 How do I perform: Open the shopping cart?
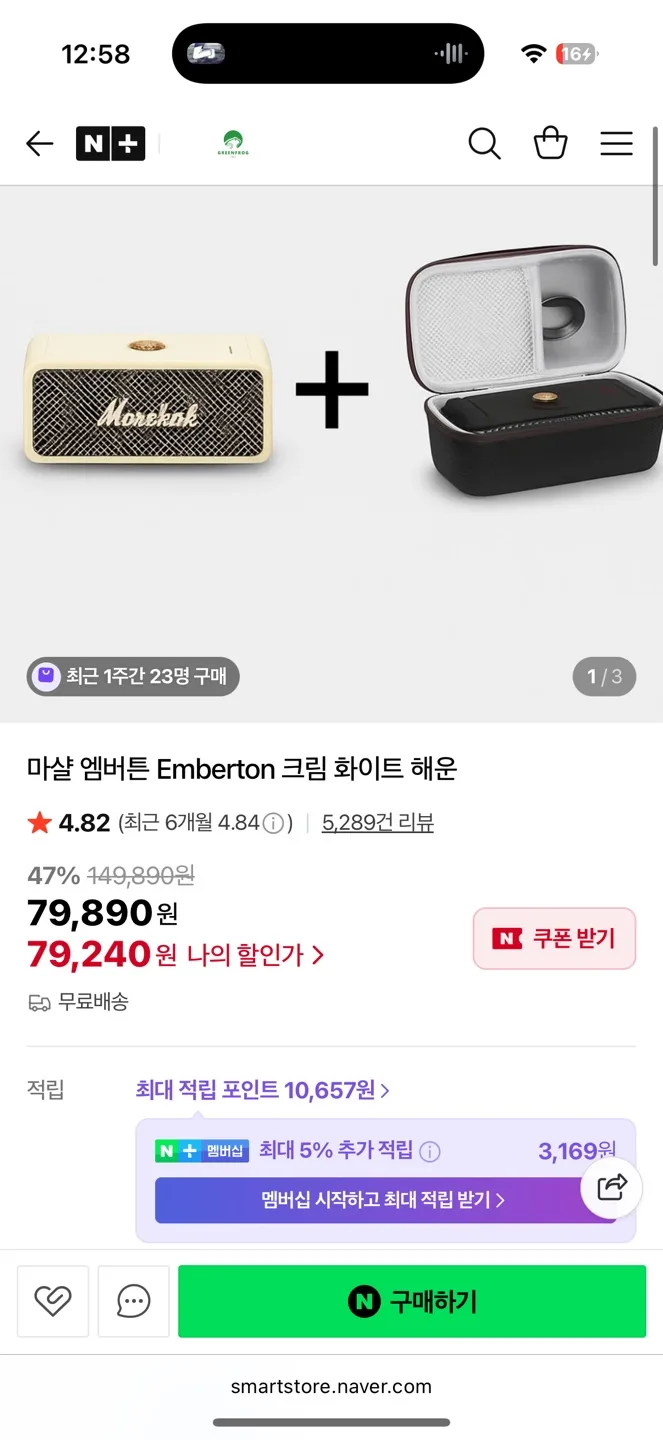tap(550, 144)
